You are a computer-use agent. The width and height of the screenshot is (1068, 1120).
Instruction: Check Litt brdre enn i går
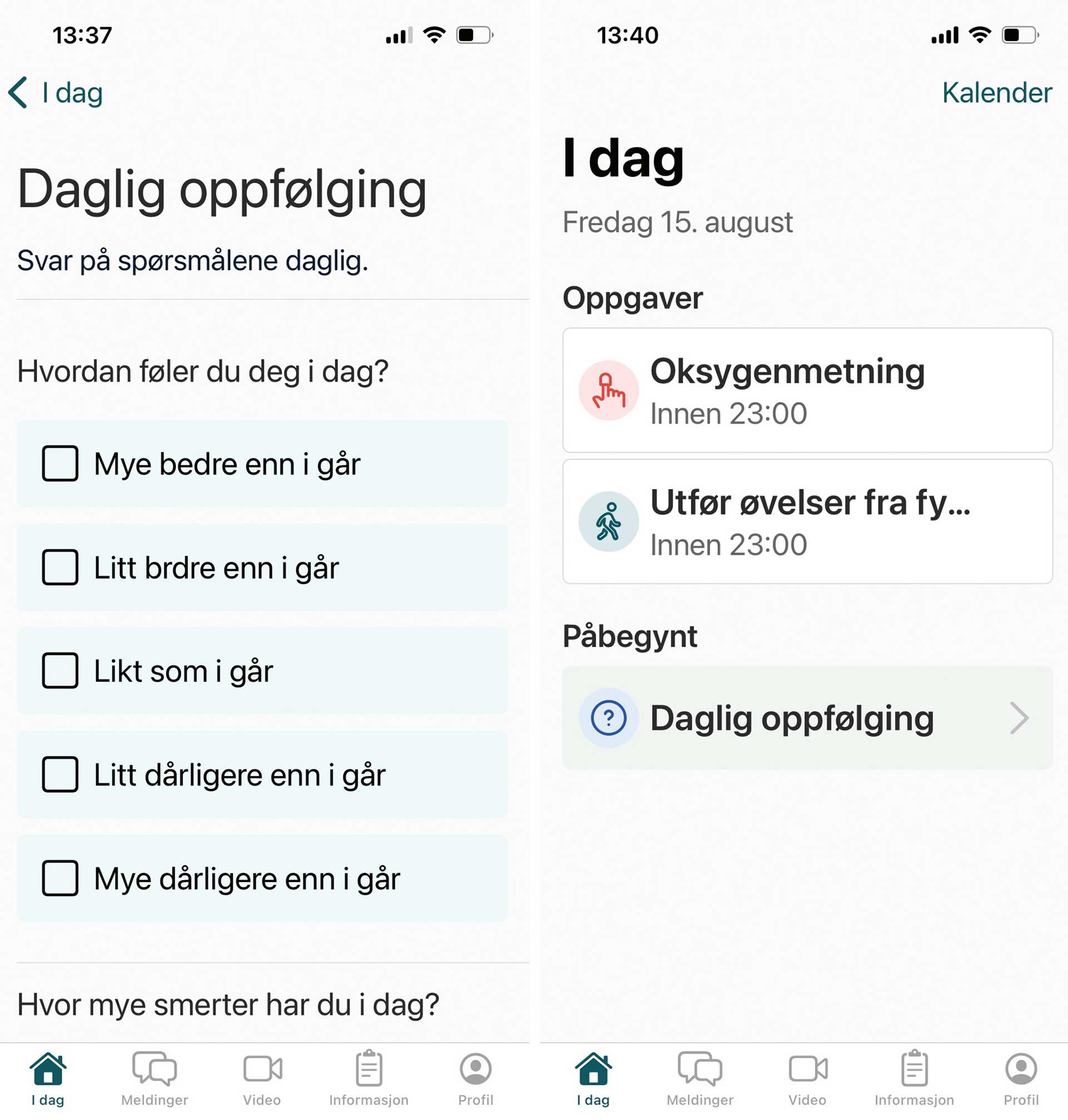pos(60,567)
